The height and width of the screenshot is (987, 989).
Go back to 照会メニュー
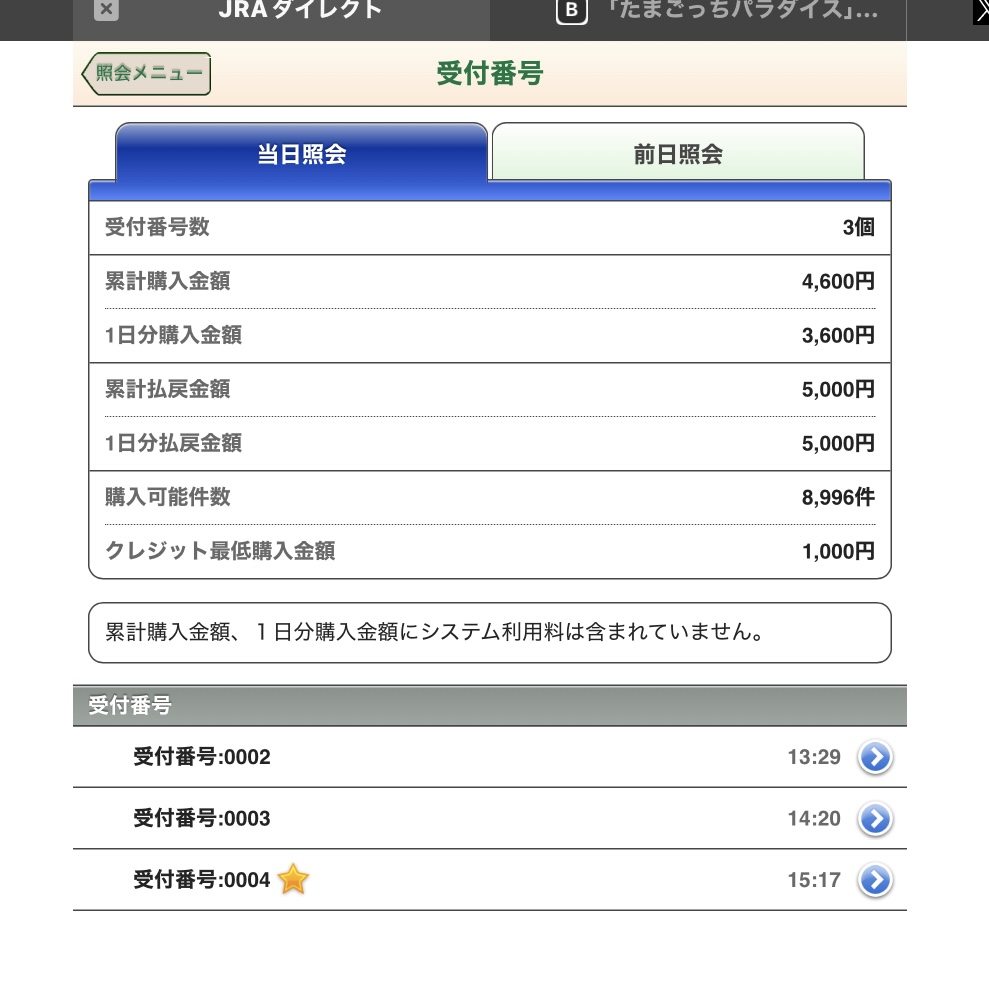(147, 74)
